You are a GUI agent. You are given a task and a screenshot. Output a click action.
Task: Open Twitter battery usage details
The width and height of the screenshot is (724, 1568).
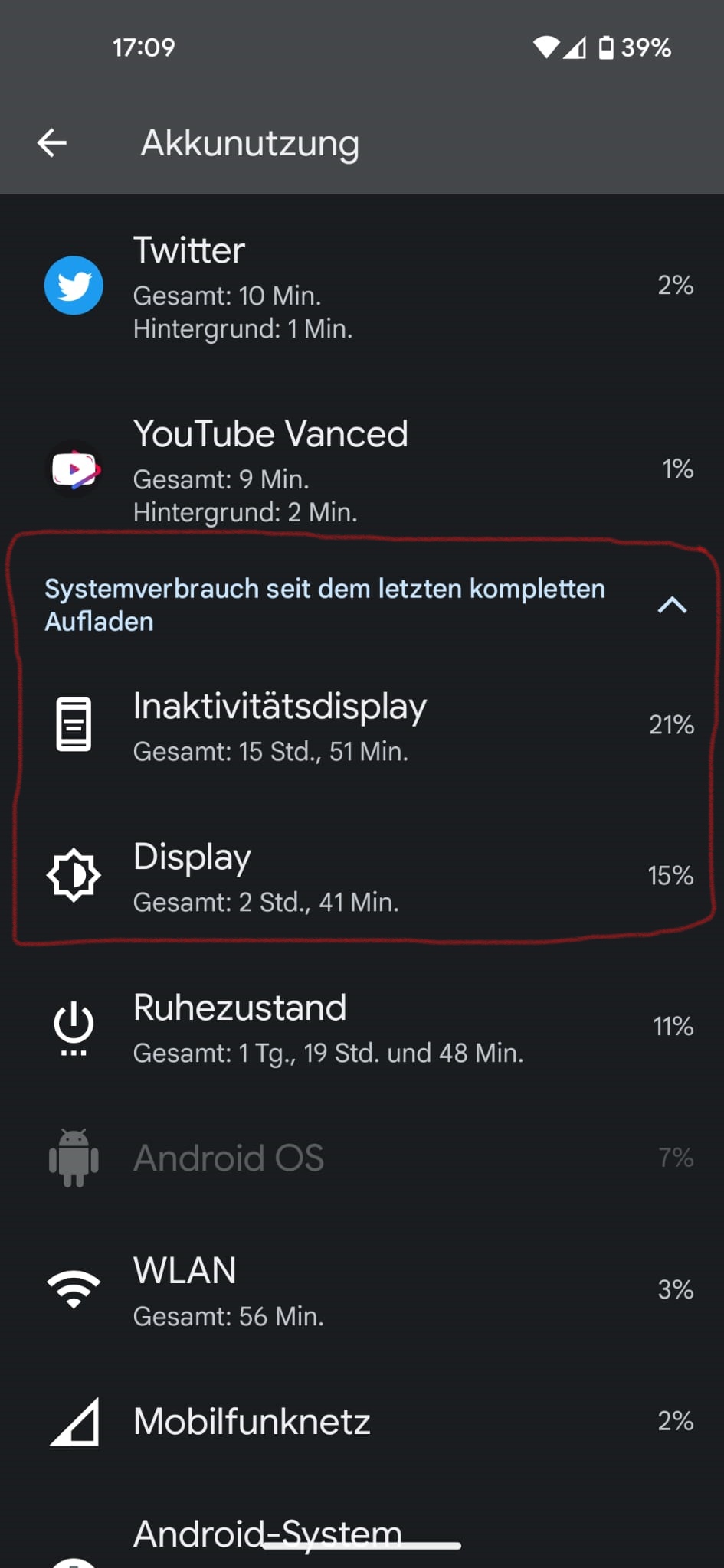[x=360, y=286]
